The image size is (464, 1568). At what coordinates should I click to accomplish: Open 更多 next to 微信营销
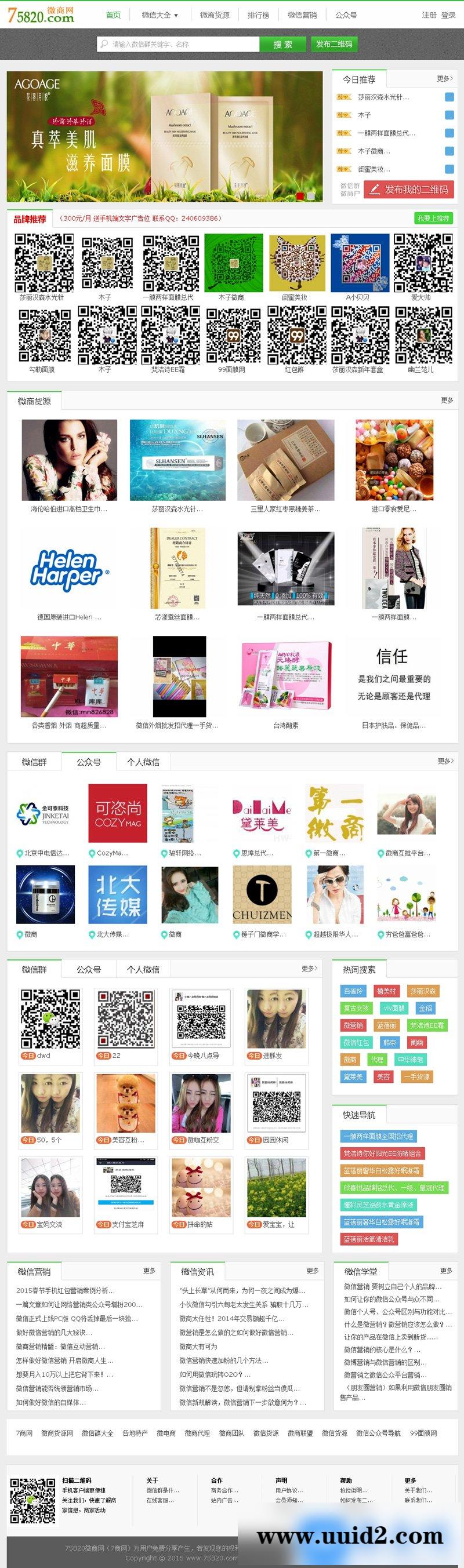click(x=149, y=1271)
